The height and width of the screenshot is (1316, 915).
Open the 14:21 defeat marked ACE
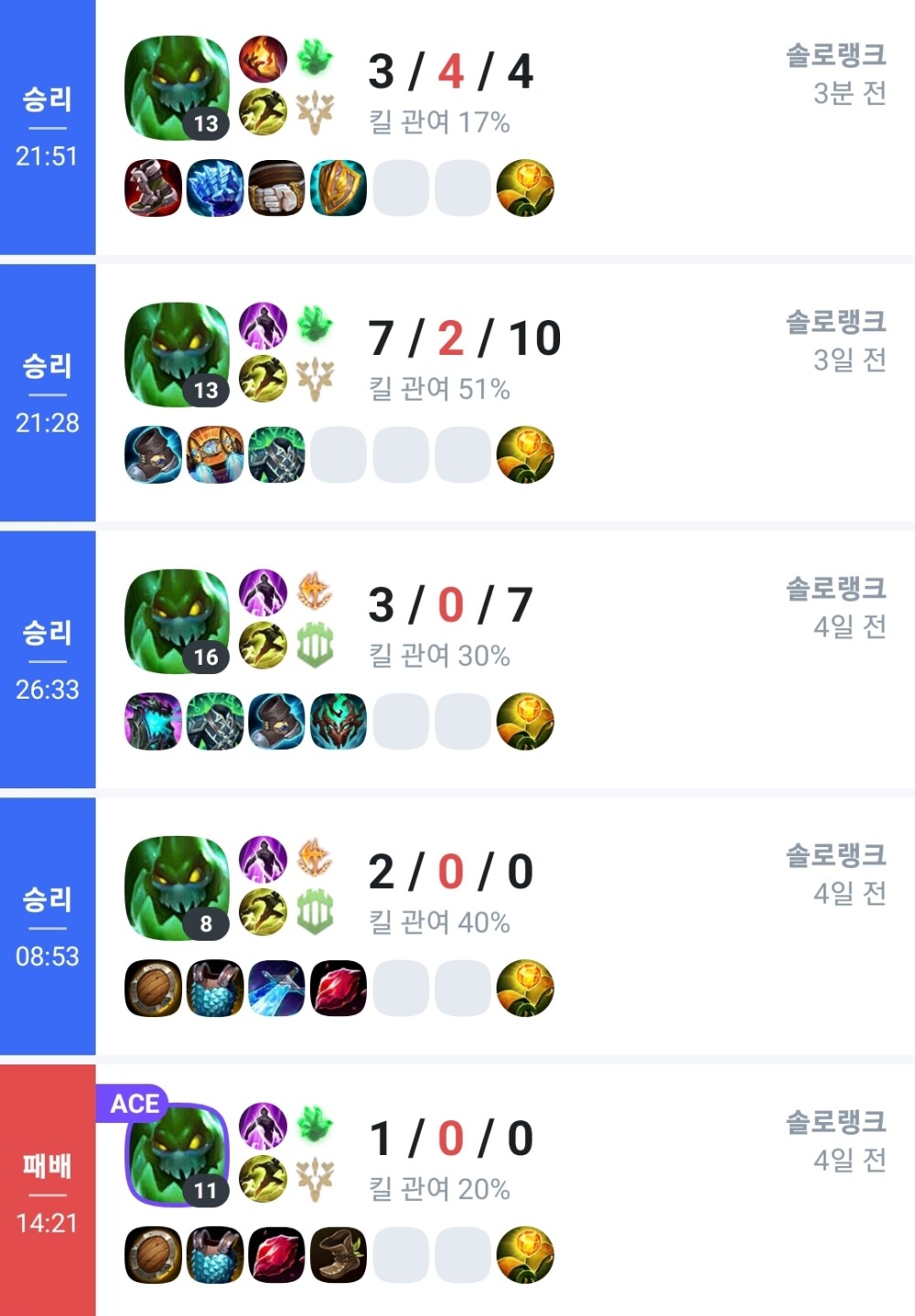click(x=640, y=1189)
